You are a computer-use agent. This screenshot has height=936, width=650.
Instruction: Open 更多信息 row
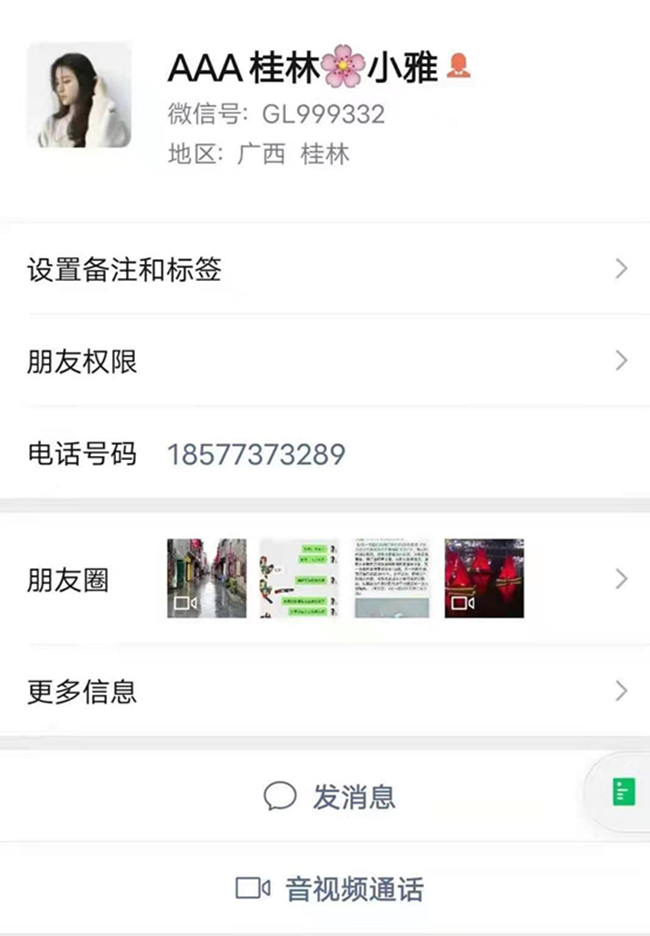click(325, 691)
